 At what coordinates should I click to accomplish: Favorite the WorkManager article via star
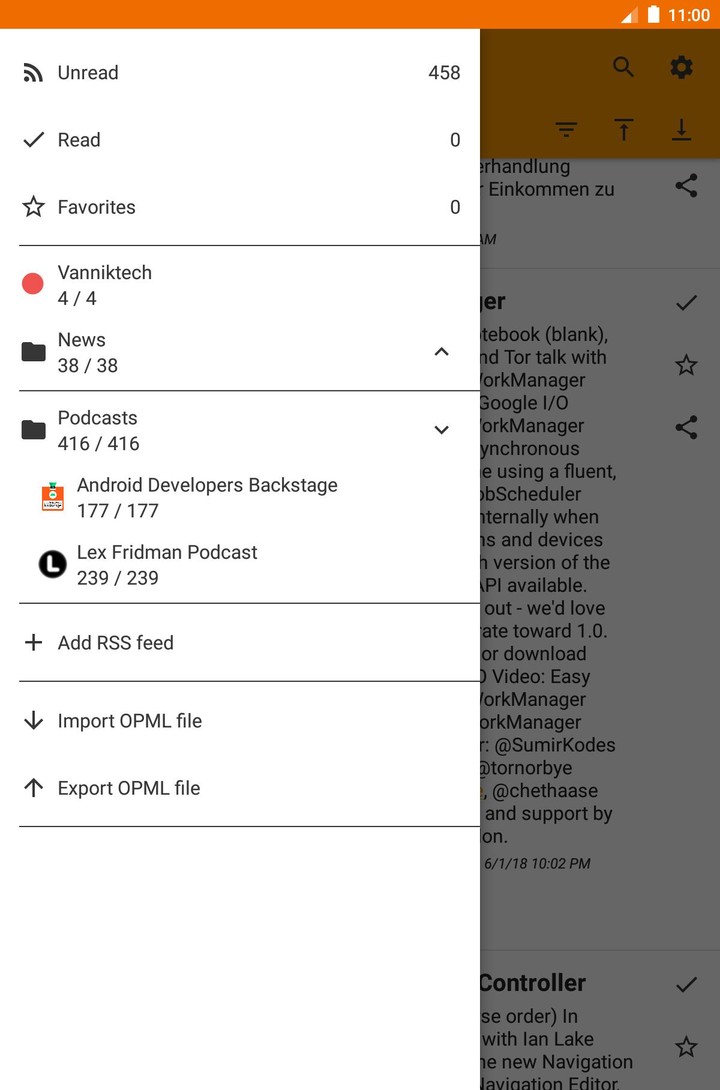[x=687, y=365]
